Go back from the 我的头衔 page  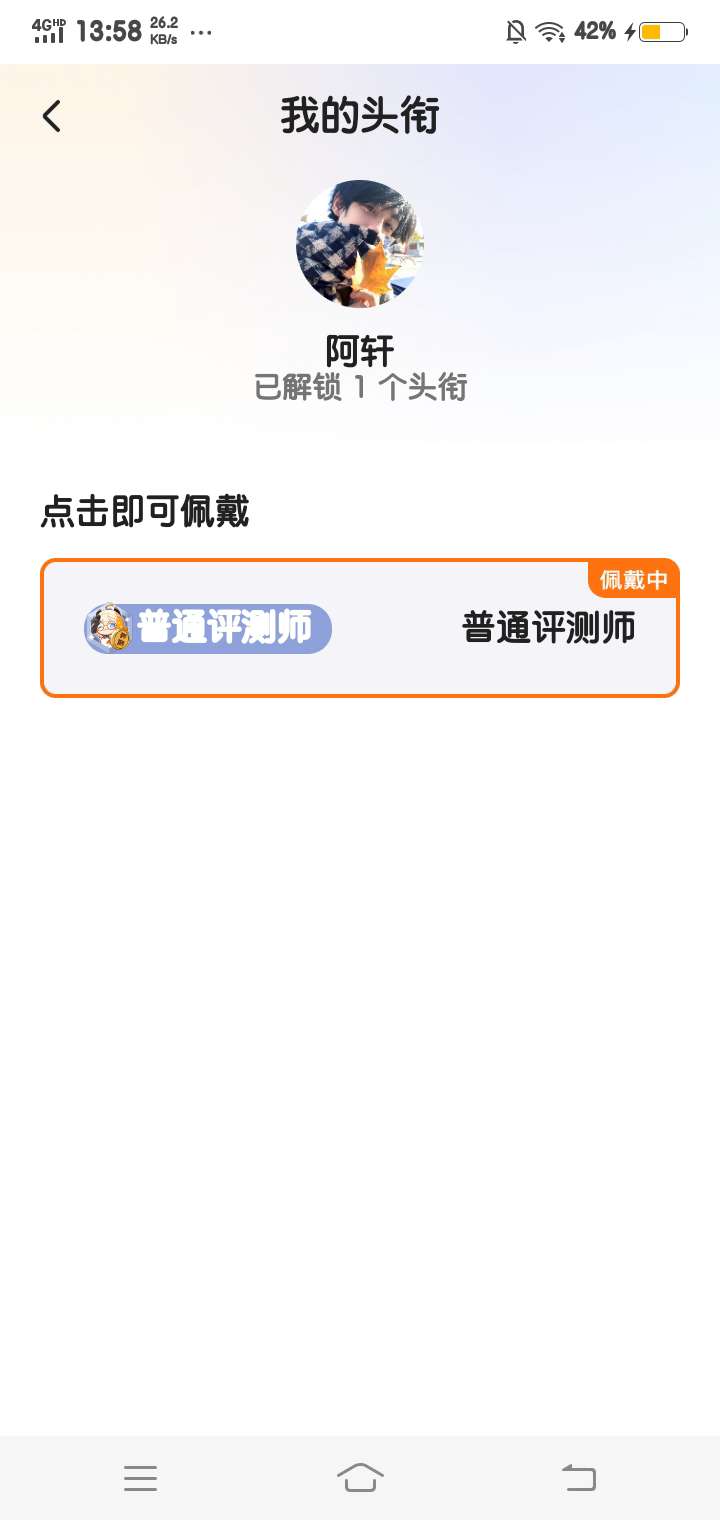pos(52,117)
